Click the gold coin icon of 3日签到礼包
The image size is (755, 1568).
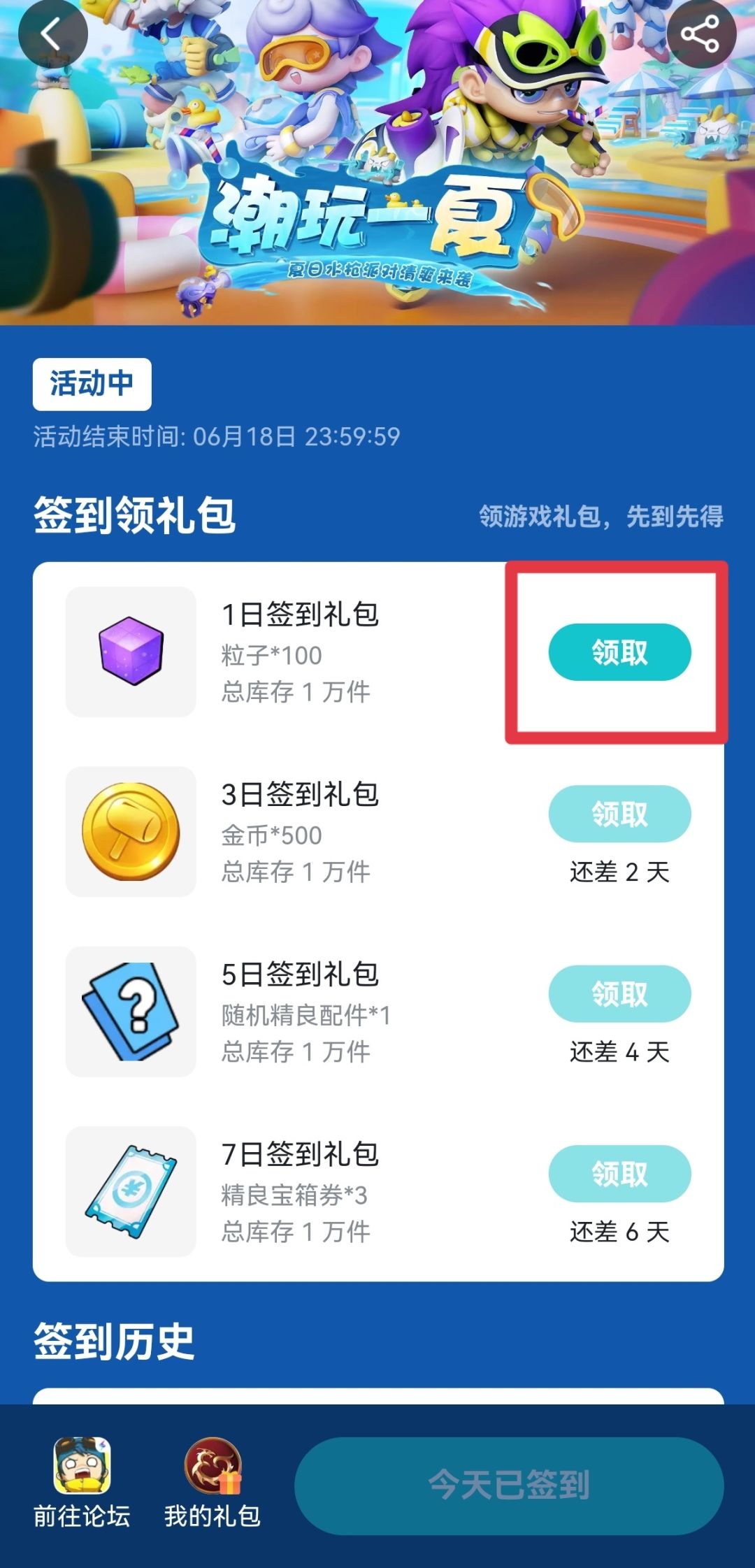tap(131, 832)
